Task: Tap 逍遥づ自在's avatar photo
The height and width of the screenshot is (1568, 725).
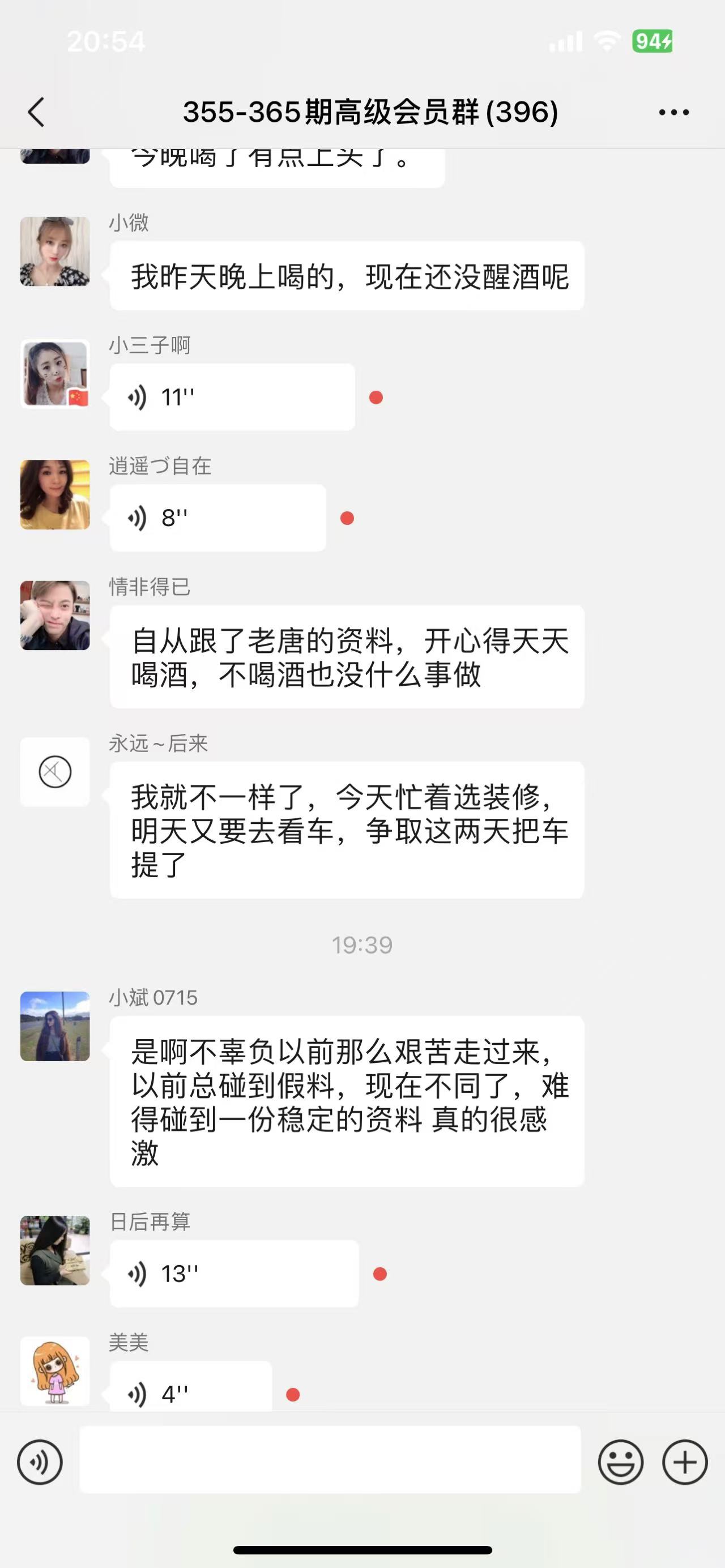Action: point(55,494)
